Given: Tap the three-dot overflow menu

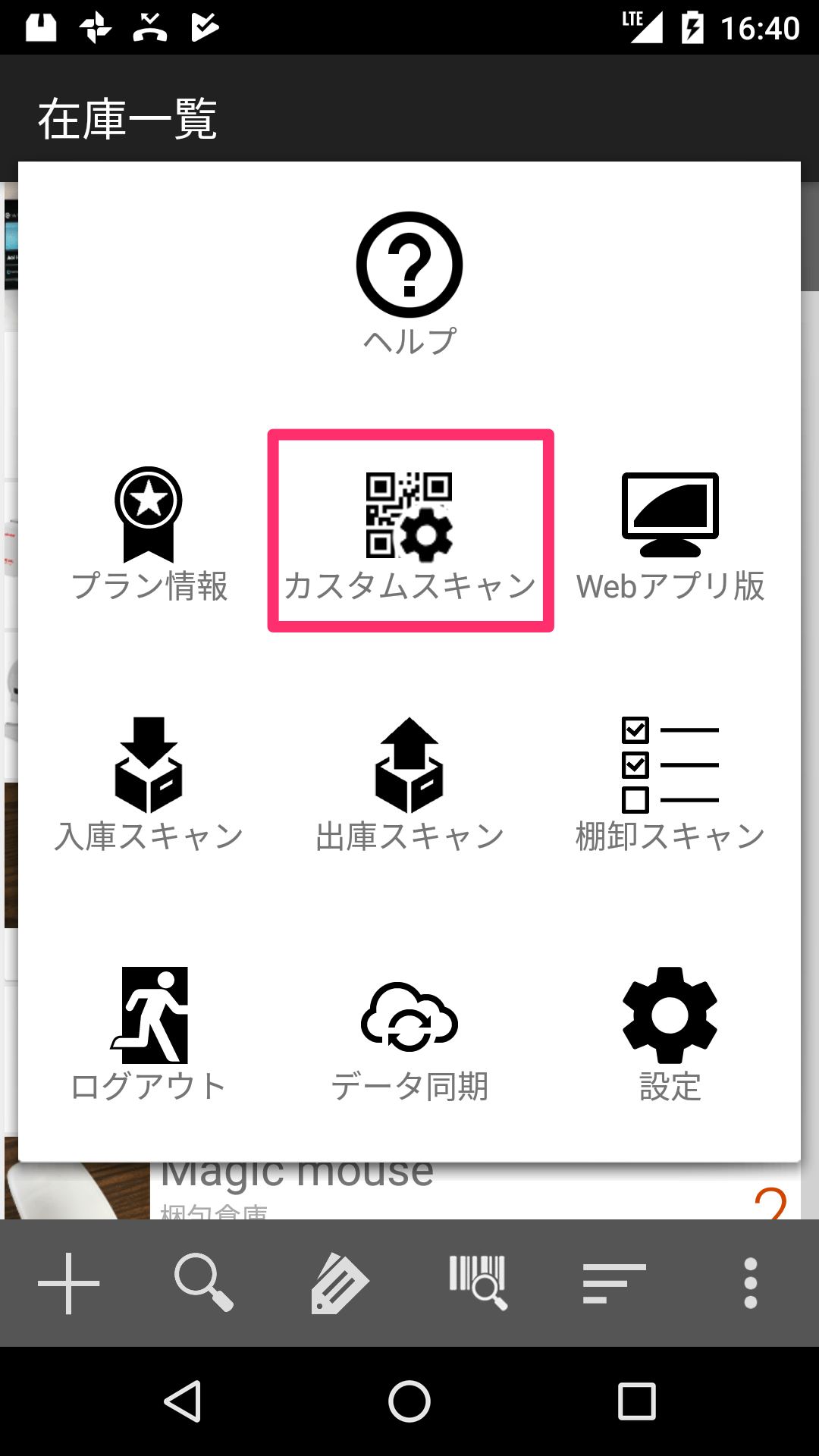Looking at the screenshot, I should (751, 1283).
